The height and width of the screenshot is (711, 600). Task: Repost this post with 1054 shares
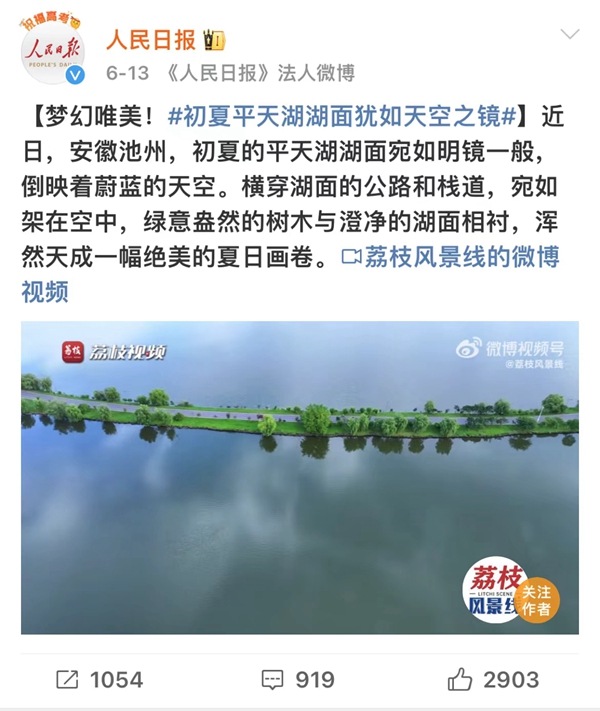(99, 680)
